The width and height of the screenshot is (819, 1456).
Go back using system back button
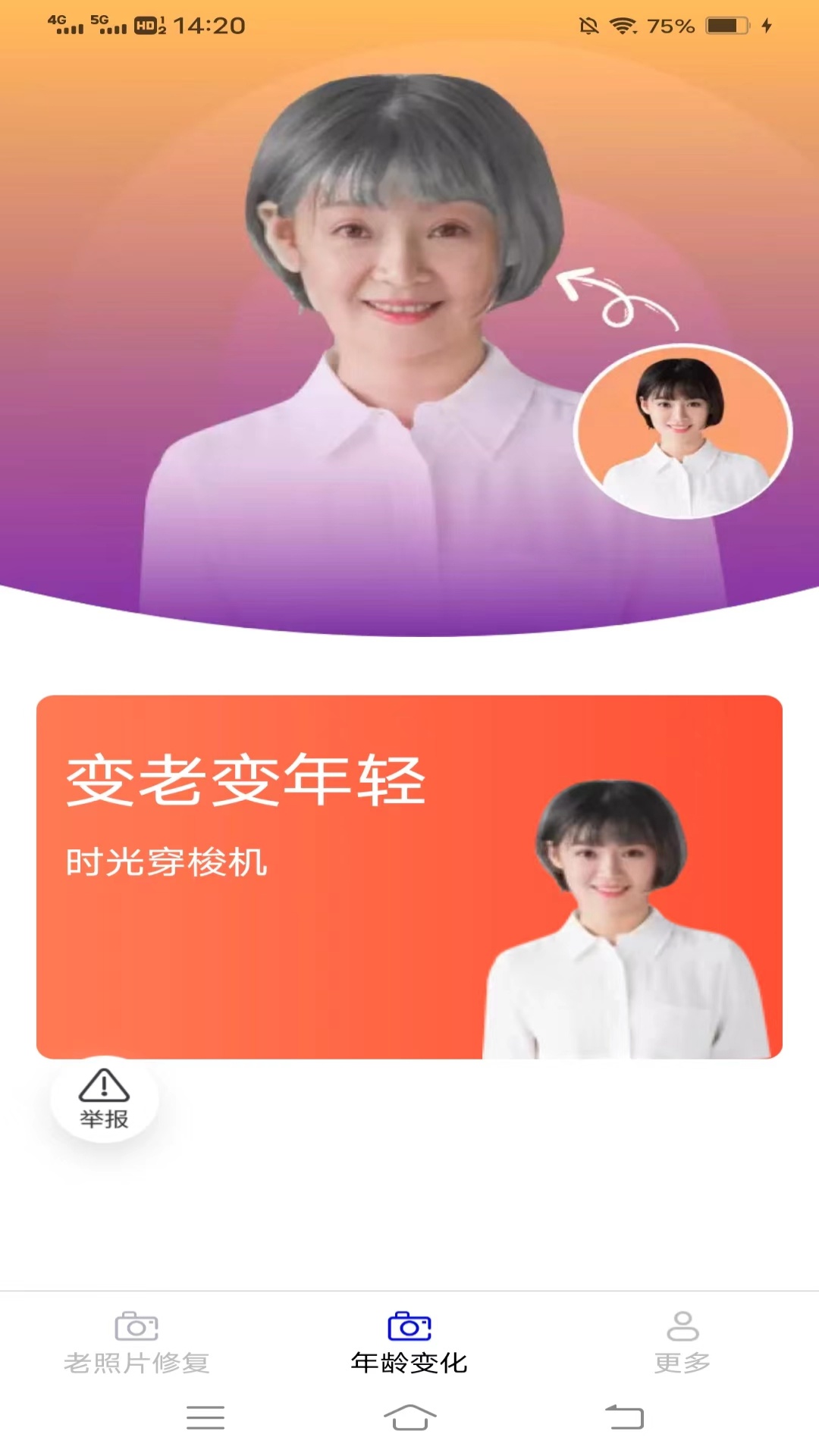(x=624, y=1417)
